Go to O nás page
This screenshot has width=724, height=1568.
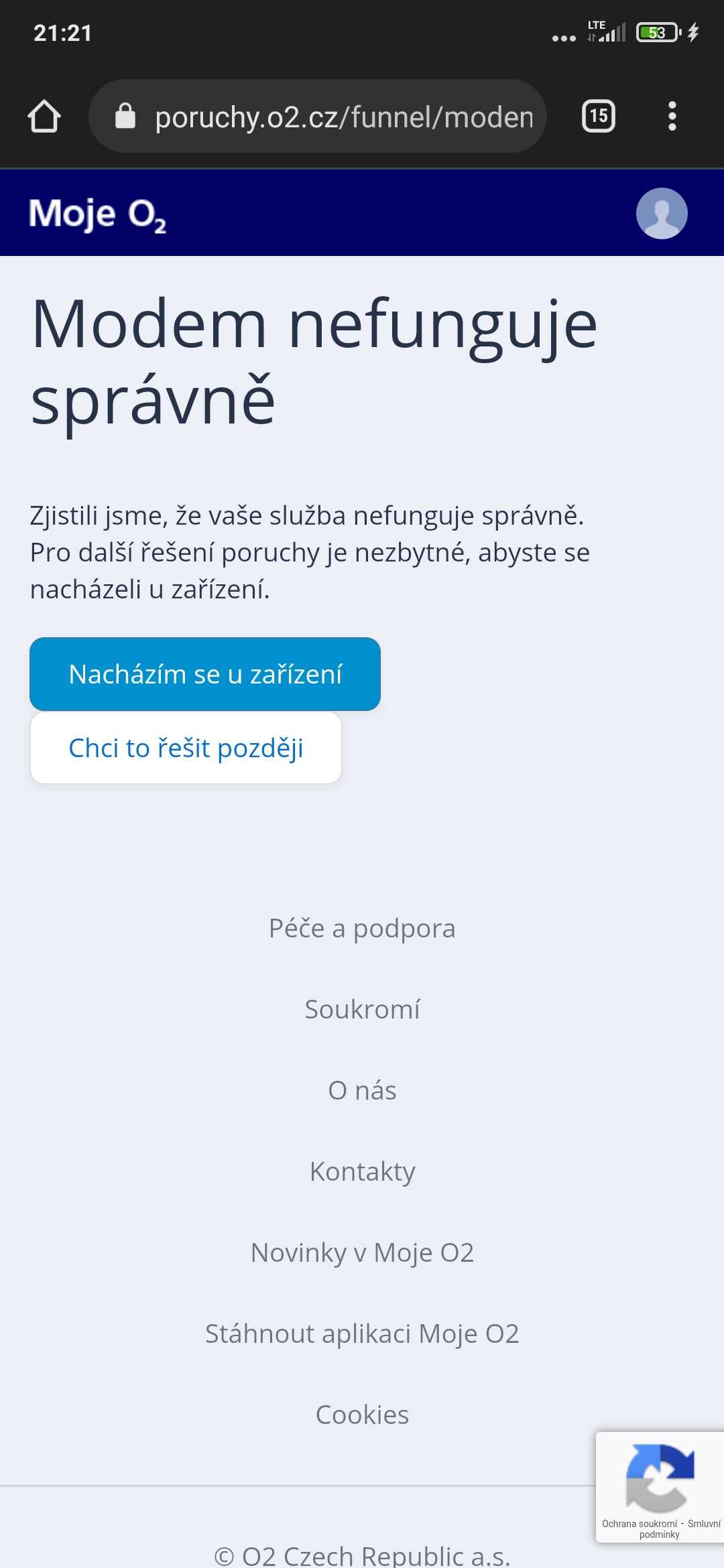click(362, 1091)
